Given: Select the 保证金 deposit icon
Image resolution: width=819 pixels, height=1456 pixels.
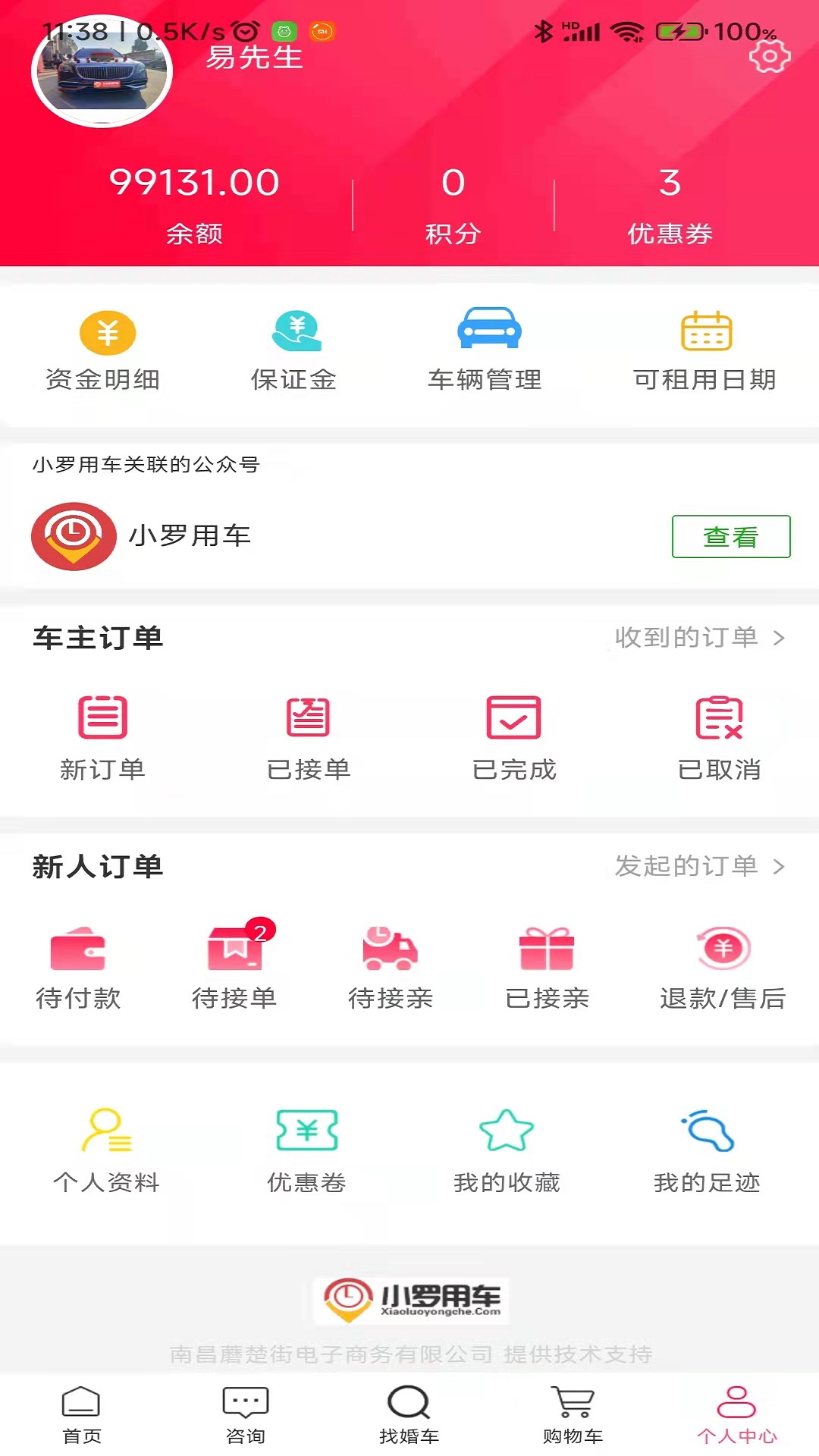Looking at the screenshot, I should pos(296,350).
